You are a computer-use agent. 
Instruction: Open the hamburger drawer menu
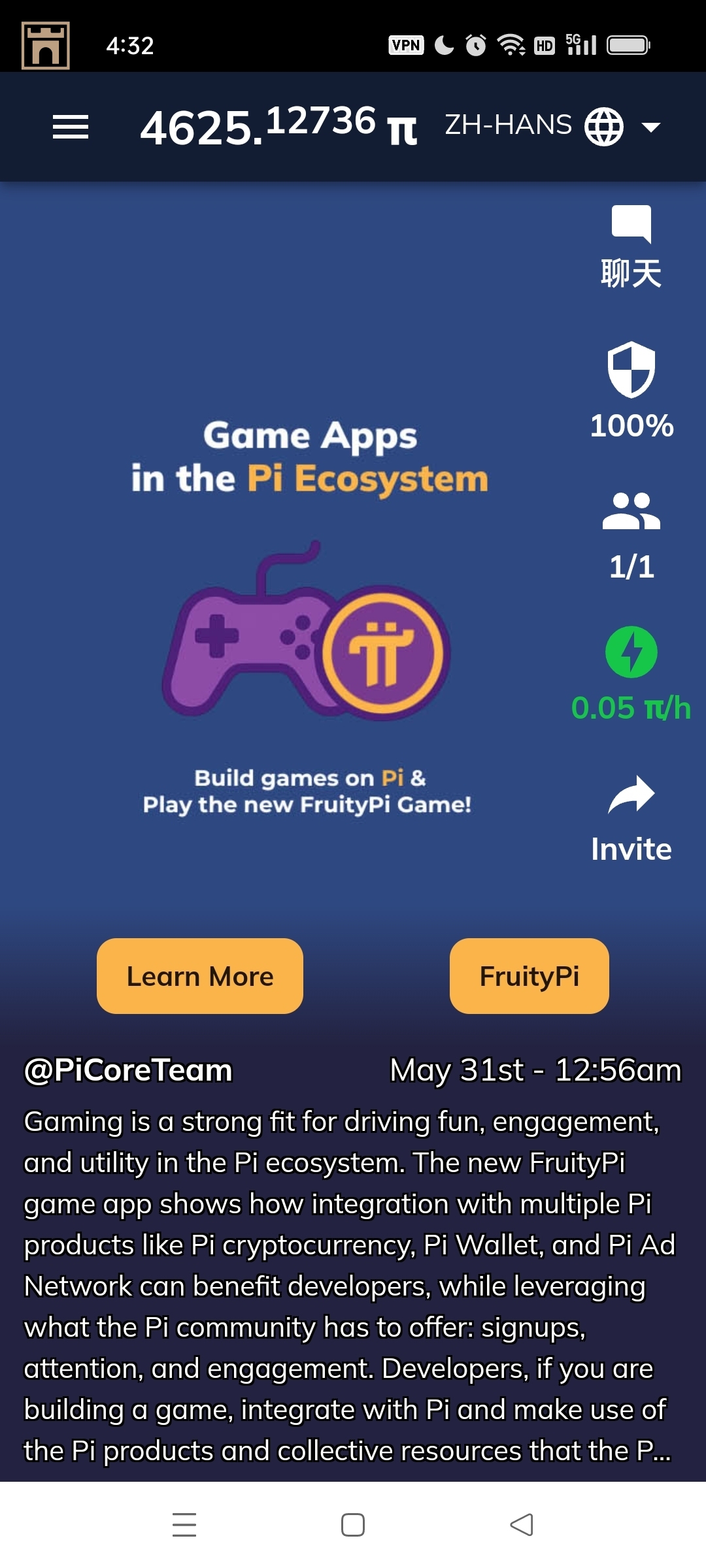71,127
